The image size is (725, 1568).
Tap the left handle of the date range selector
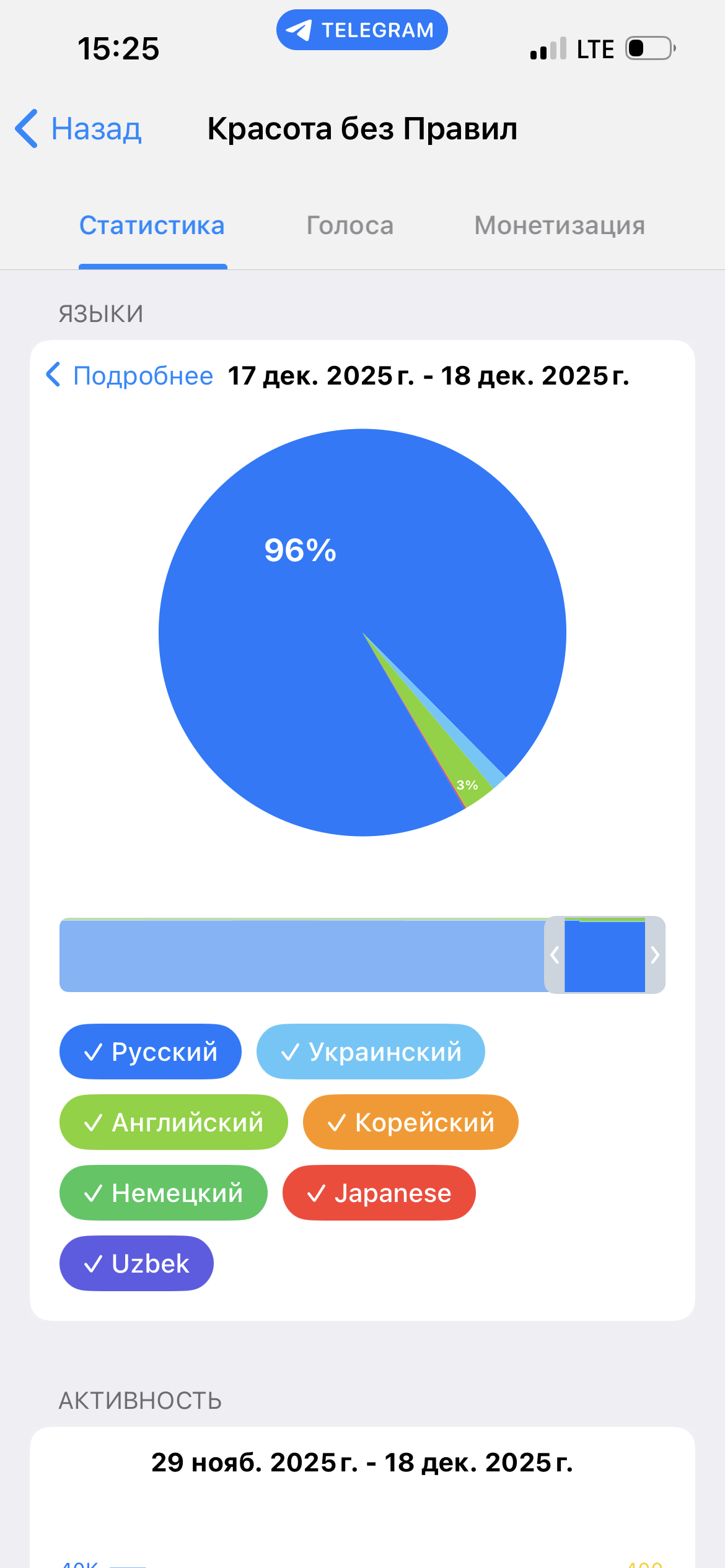click(555, 955)
